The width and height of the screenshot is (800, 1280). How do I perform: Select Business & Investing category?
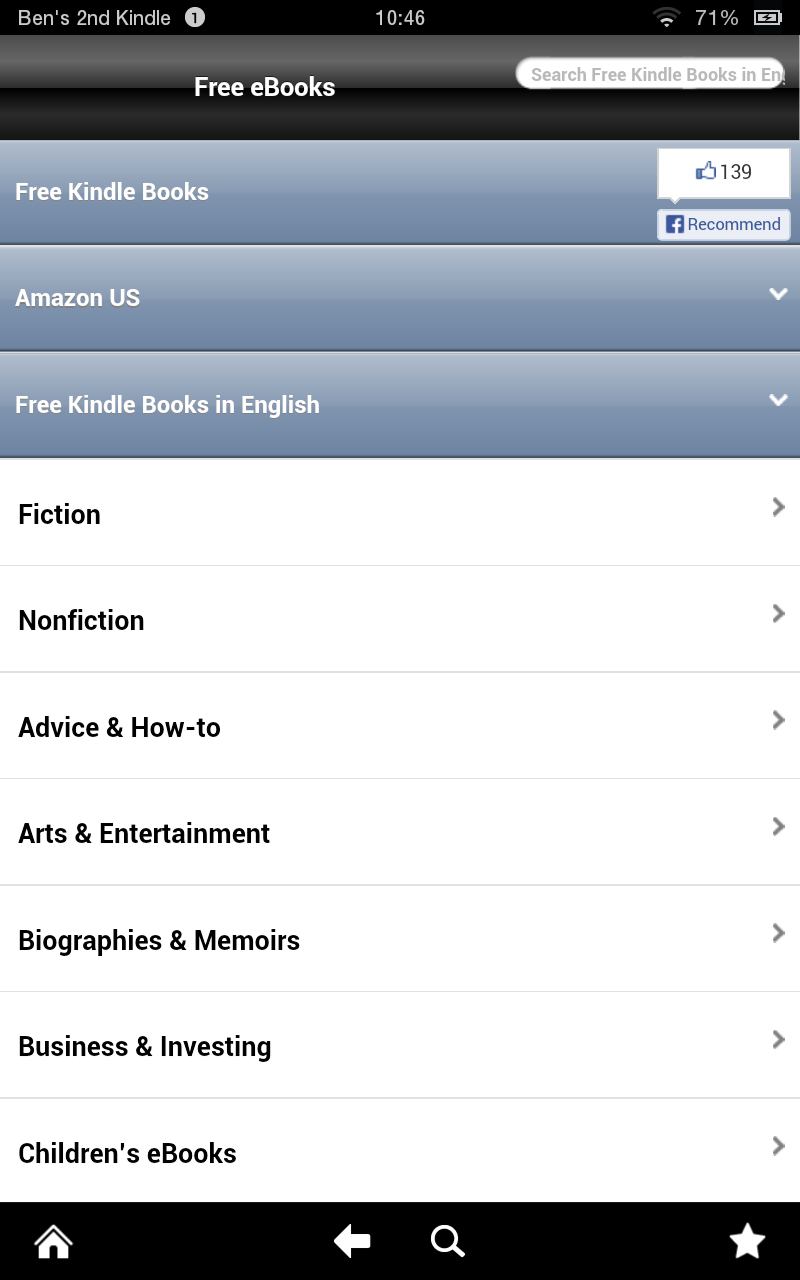pos(400,1046)
